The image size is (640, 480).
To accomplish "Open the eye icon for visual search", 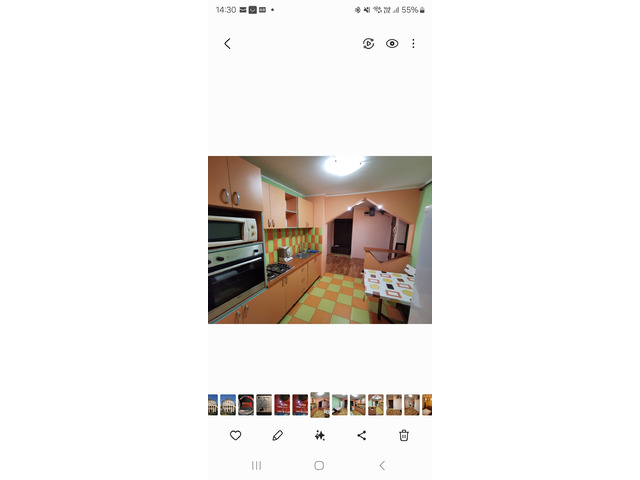I will [x=392, y=44].
